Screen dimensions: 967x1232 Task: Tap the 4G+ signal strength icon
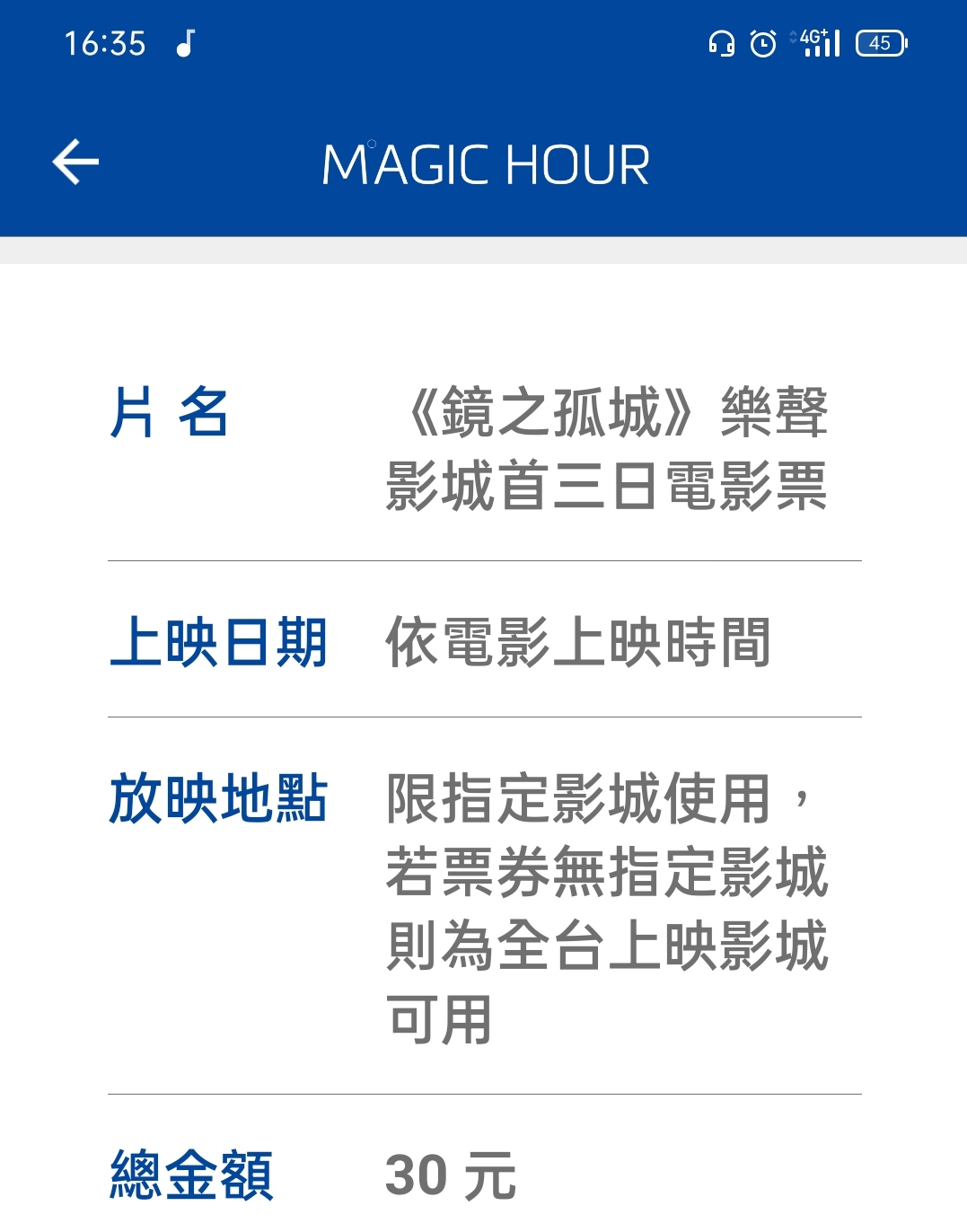[x=807, y=36]
